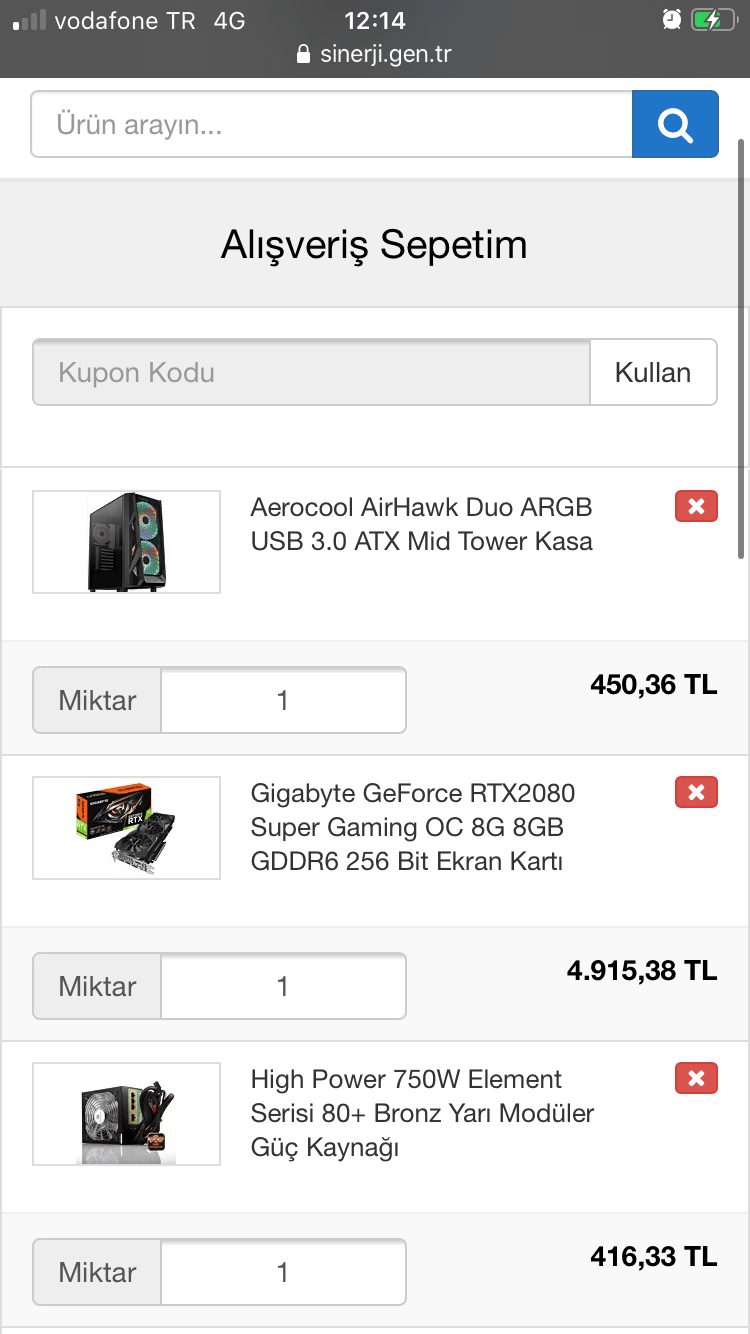Tap the sinerji.gen.tr address bar
Viewport: 750px width, 1334px height.
click(x=375, y=54)
